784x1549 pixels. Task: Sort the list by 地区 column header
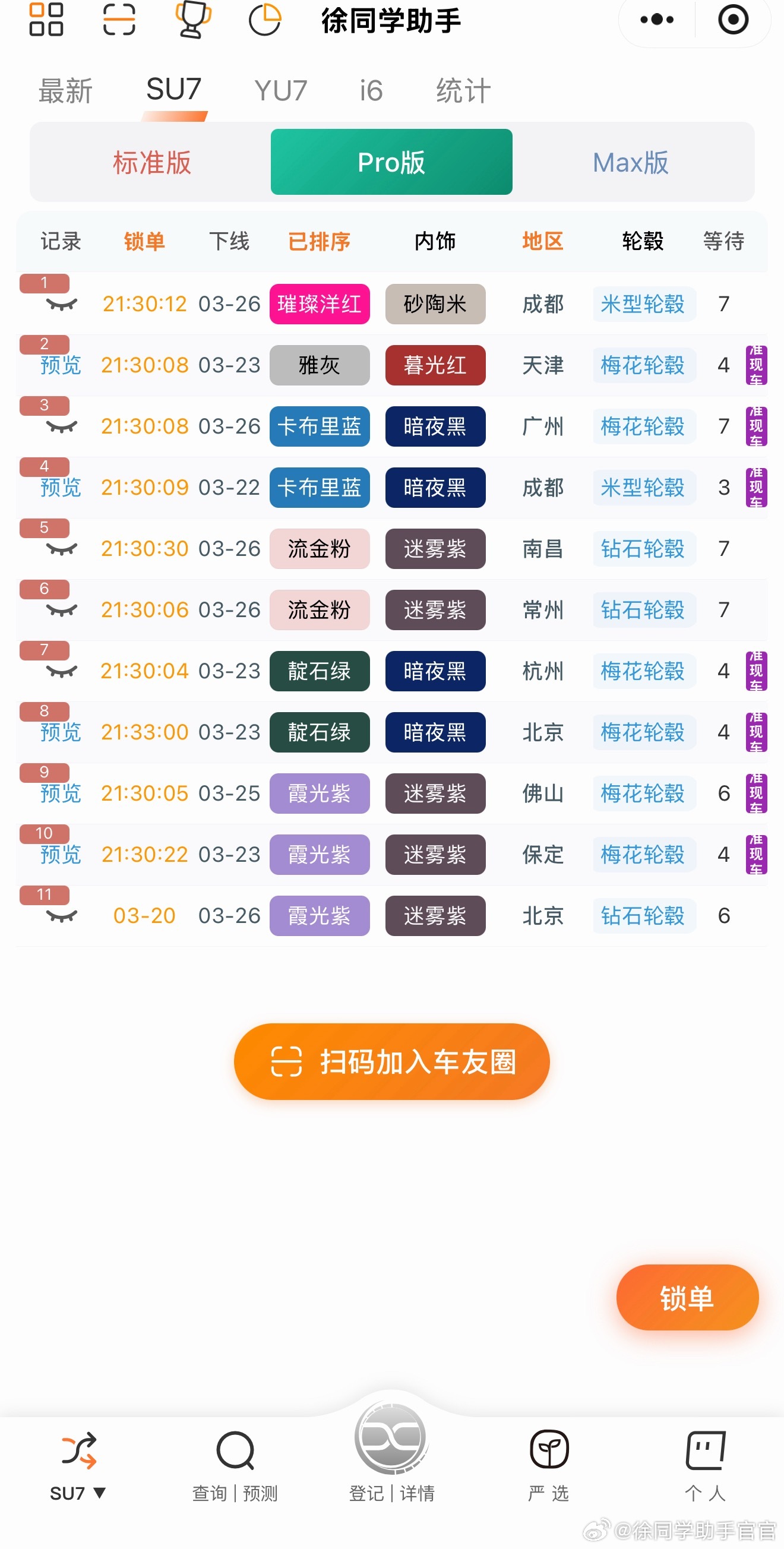[x=542, y=241]
